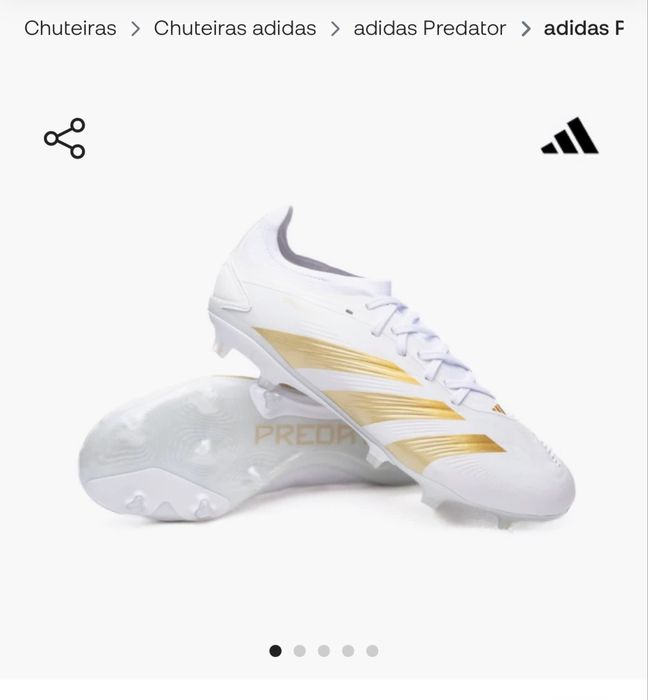Open the white Predator boot image
The width and height of the screenshot is (648, 700).
tap(330, 380)
